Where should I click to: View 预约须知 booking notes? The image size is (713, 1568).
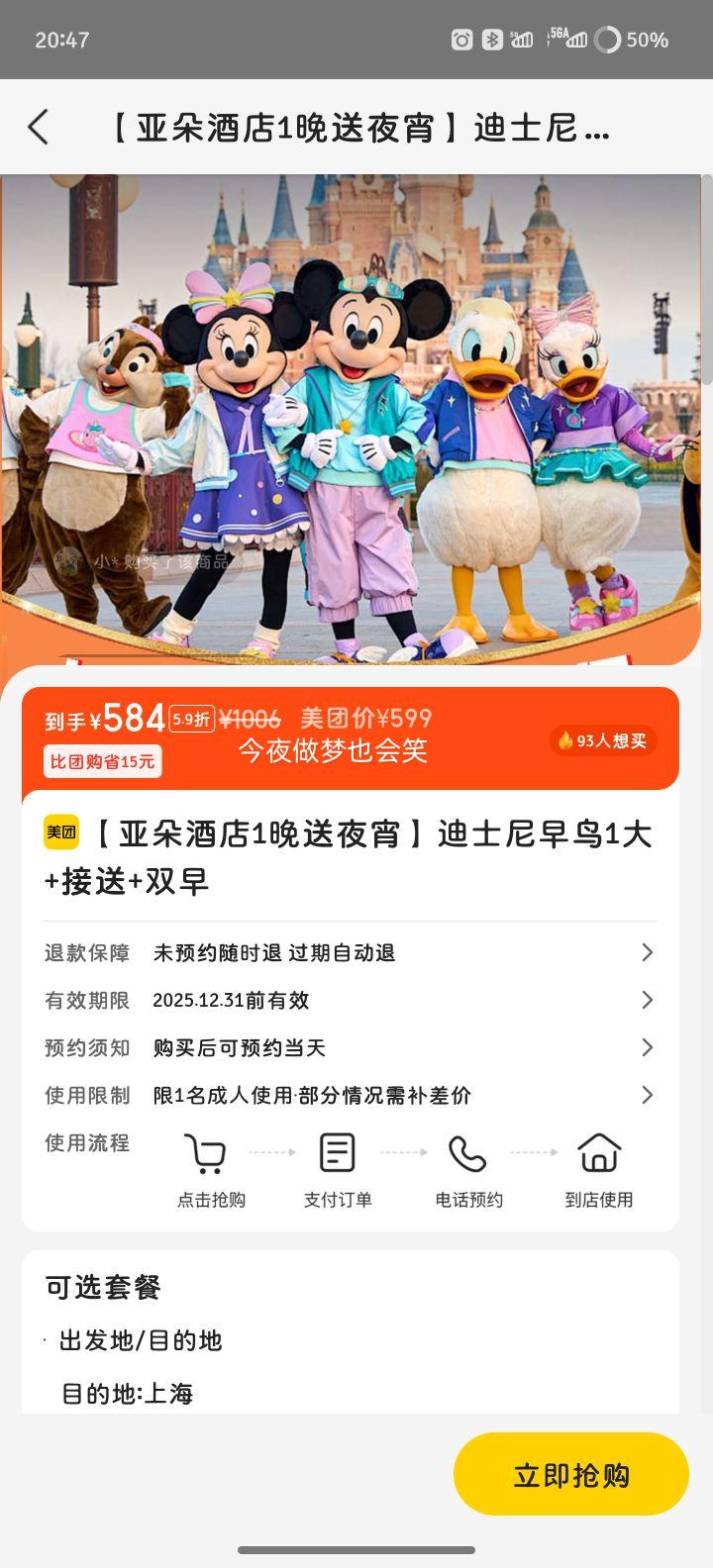pos(350,1047)
